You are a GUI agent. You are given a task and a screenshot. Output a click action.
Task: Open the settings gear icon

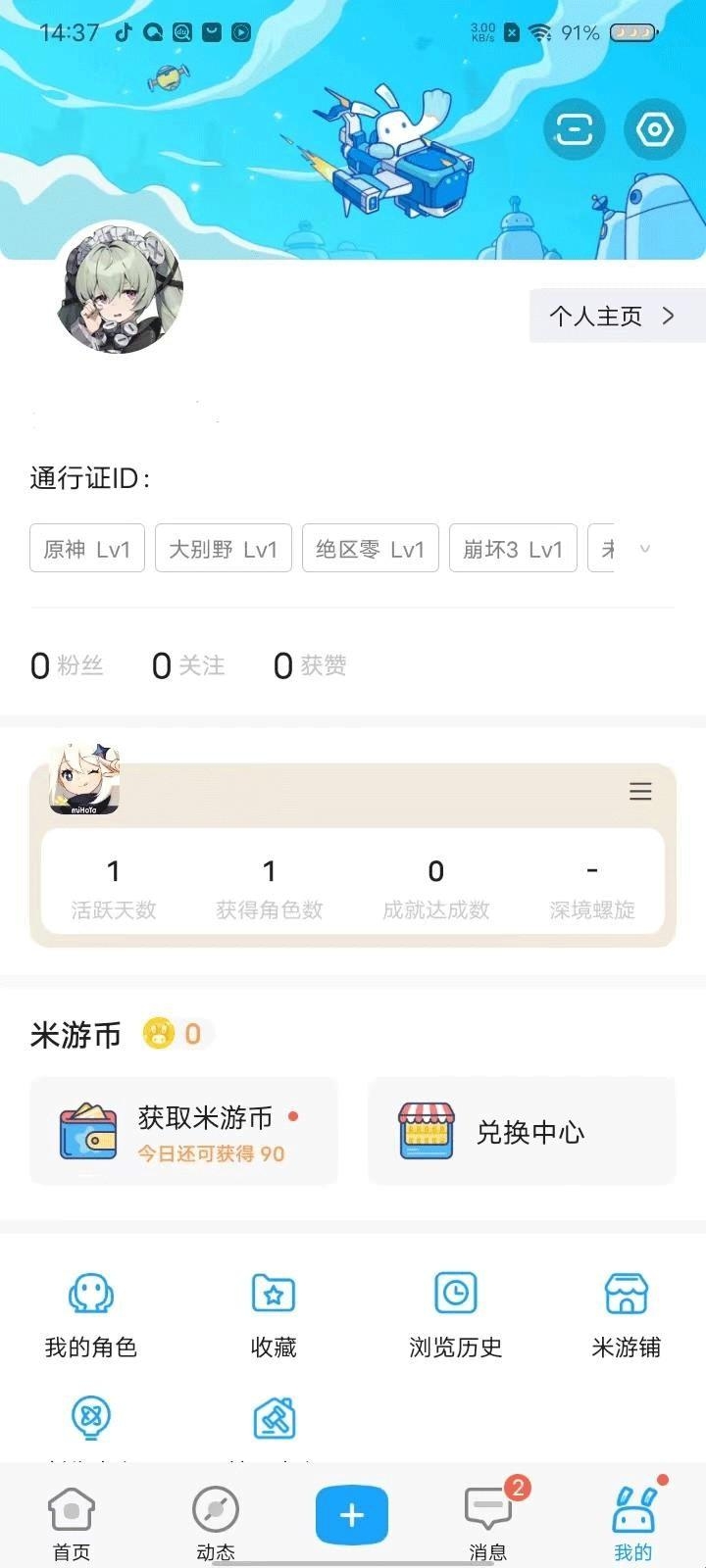coord(654,129)
